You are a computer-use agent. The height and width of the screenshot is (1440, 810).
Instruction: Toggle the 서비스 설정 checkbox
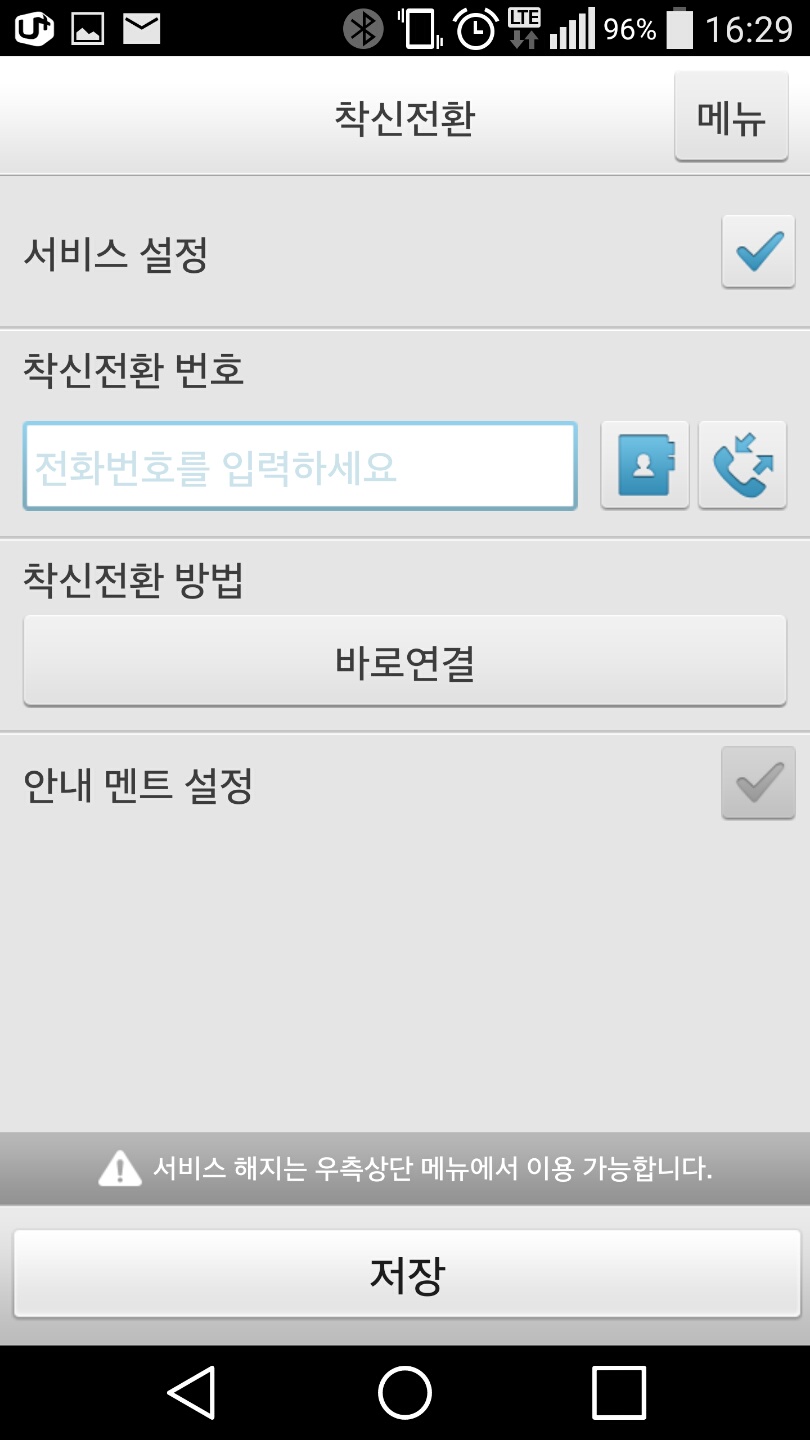pos(758,251)
